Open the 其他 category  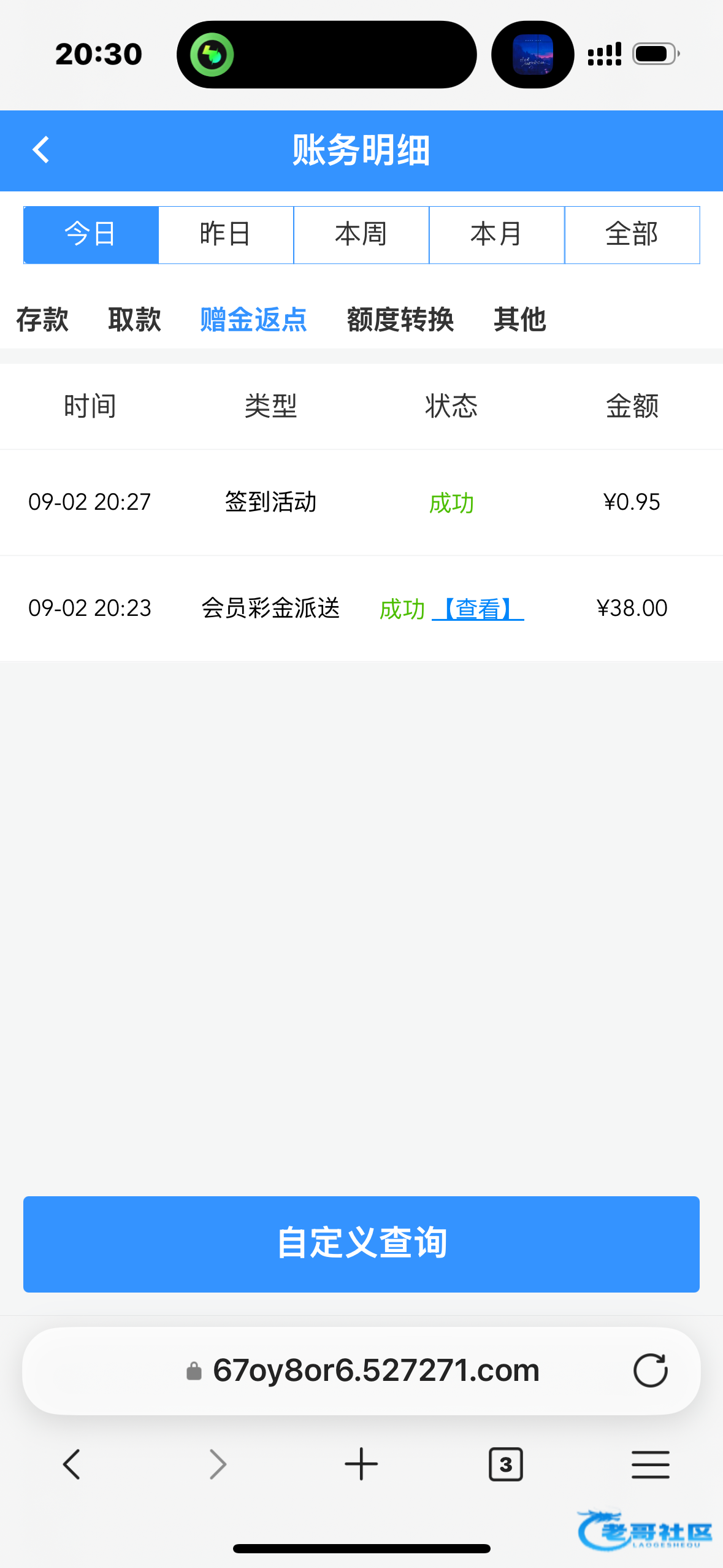(x=519, y=319)
